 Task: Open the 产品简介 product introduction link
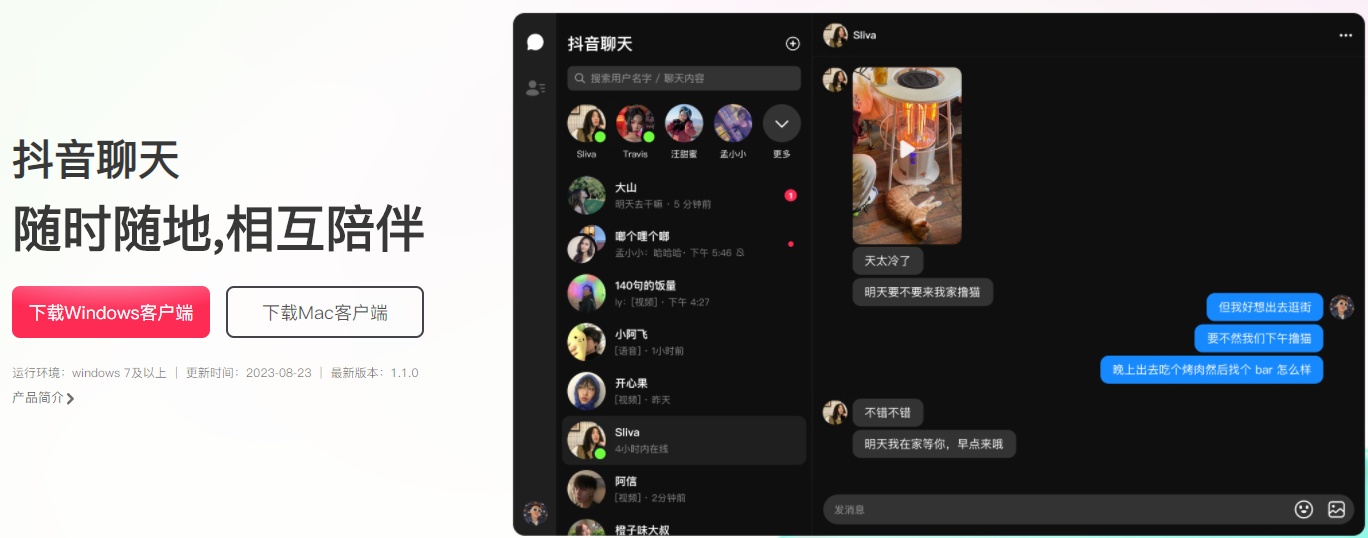[43, 398]
